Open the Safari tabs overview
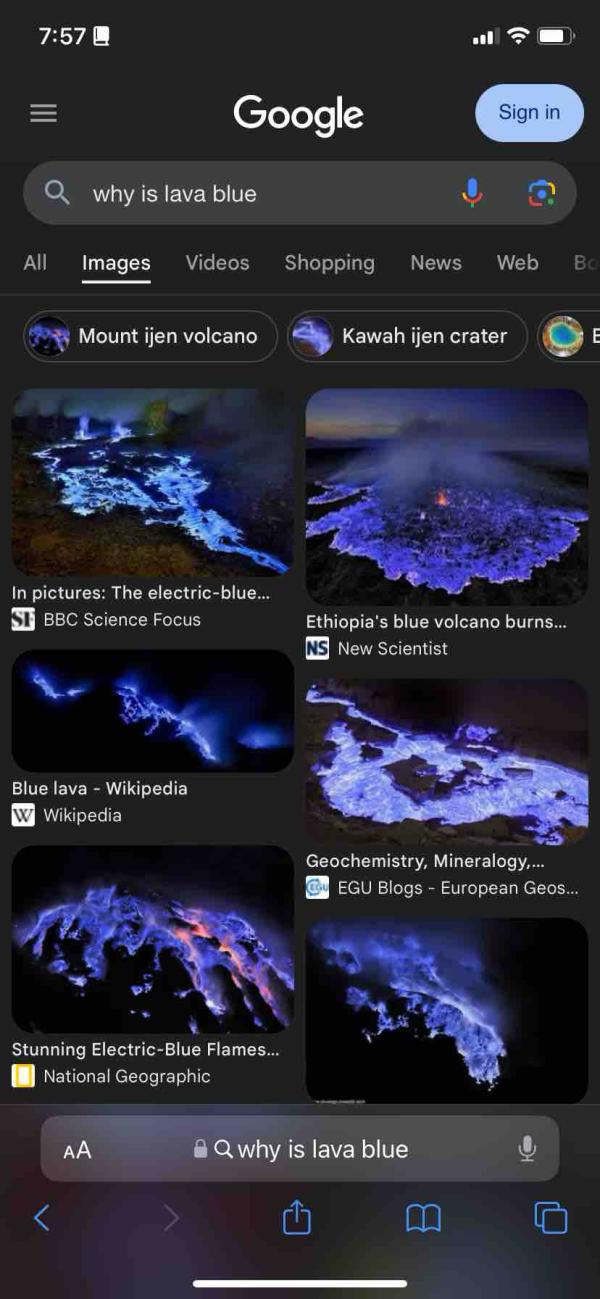Screen dimensions: 600x1299 point(551,1217)
